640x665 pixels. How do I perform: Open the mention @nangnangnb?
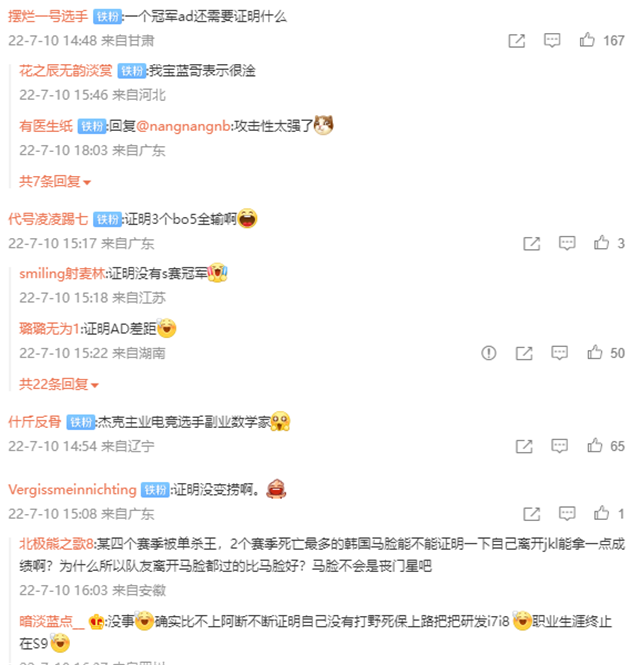(x=181, y=126)
